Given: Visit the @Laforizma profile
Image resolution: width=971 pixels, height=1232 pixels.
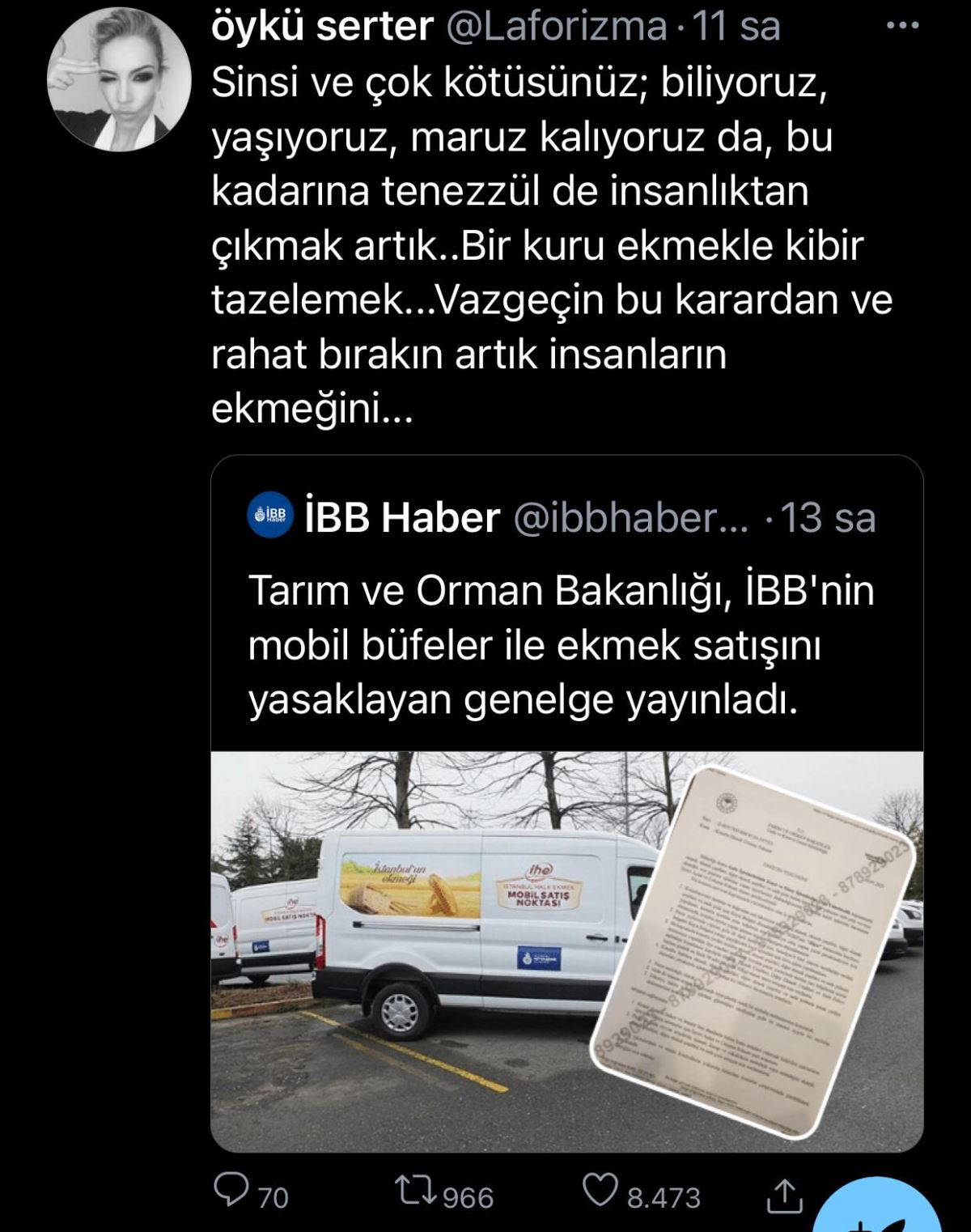Looking at the screenshot, I should [557, 26].
